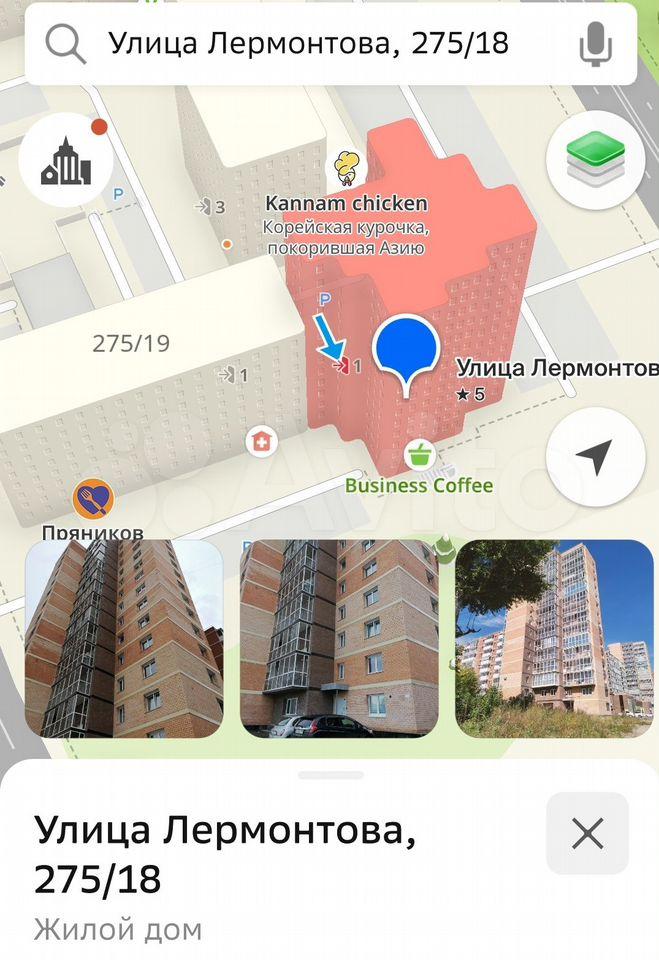Tap the search field with Улица Лермонтова address
The width and height of the screenshot is (659, 960).
308,44
